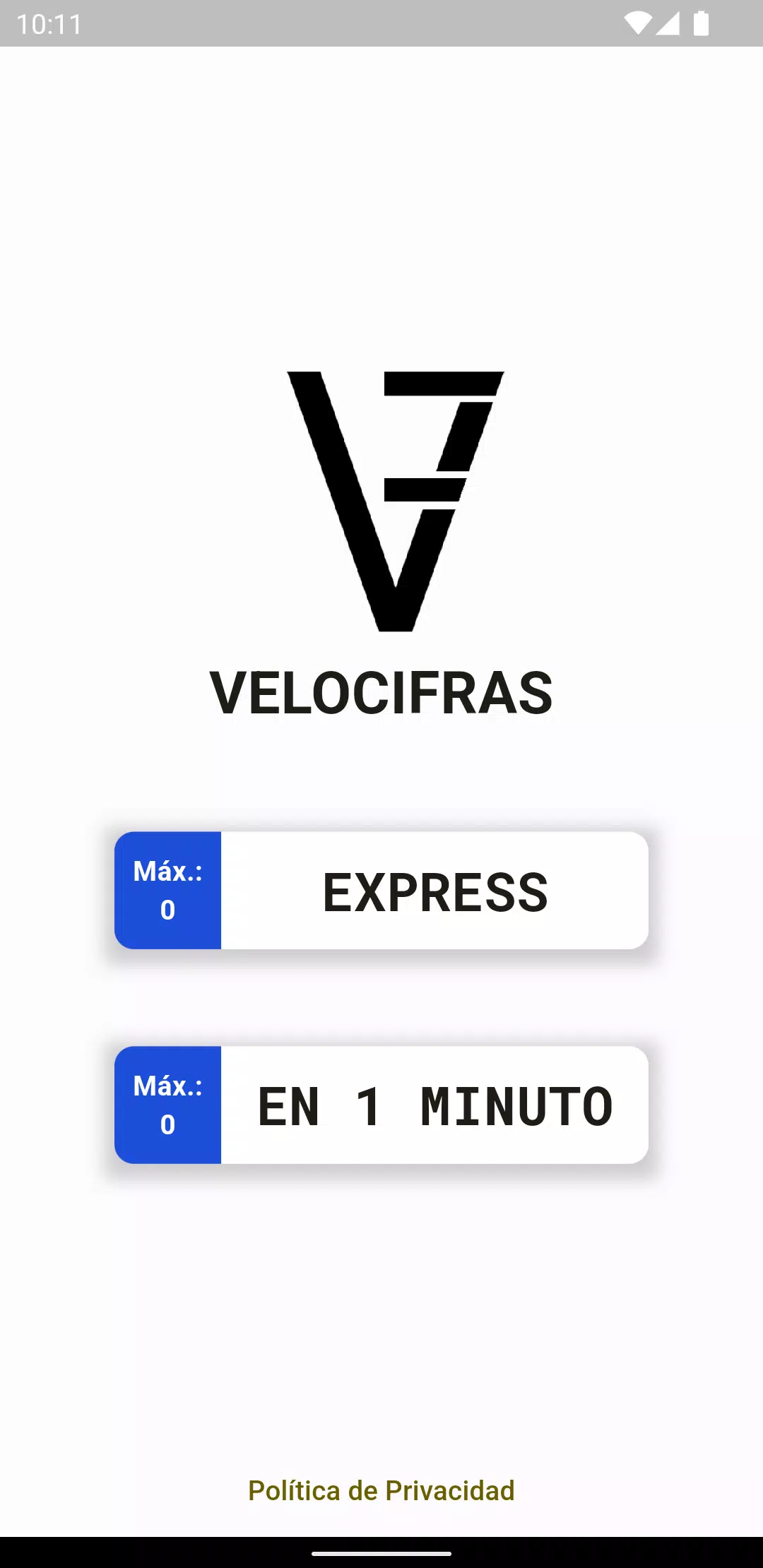This screenshot has height=1568, width=763.
Task: Tap the cellular signal icon
Action: (x=670, y=23)
